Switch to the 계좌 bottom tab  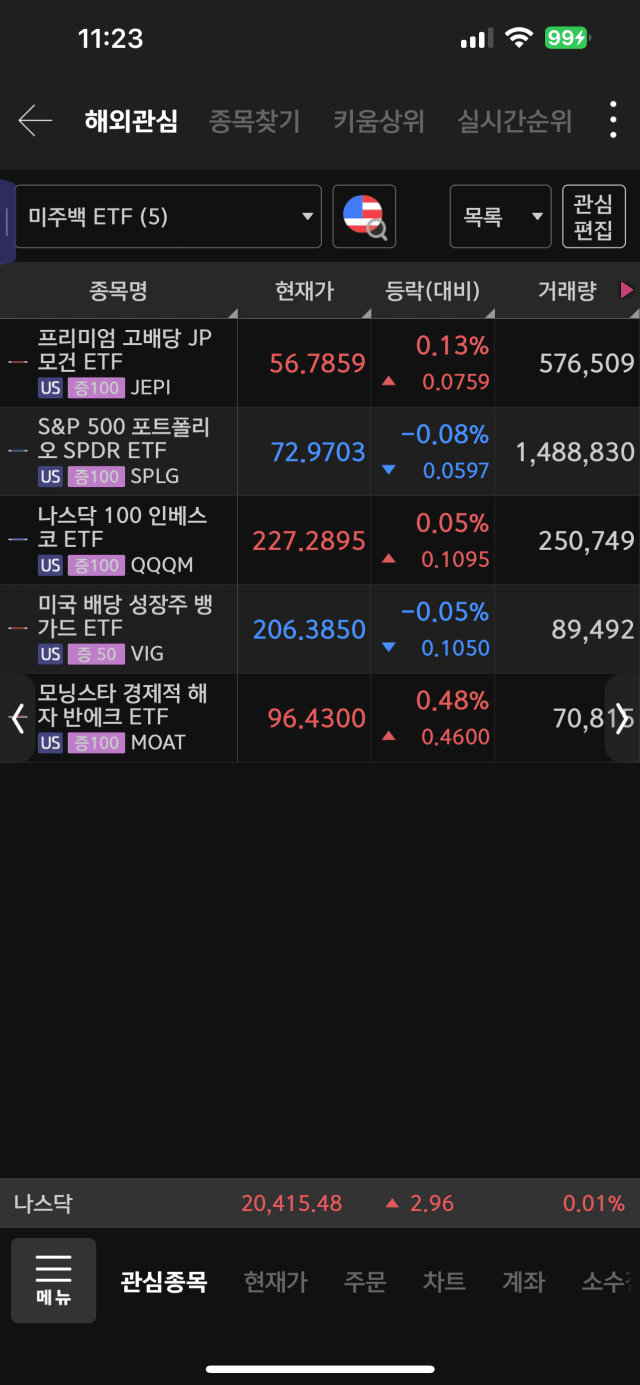pos(523,1281)
